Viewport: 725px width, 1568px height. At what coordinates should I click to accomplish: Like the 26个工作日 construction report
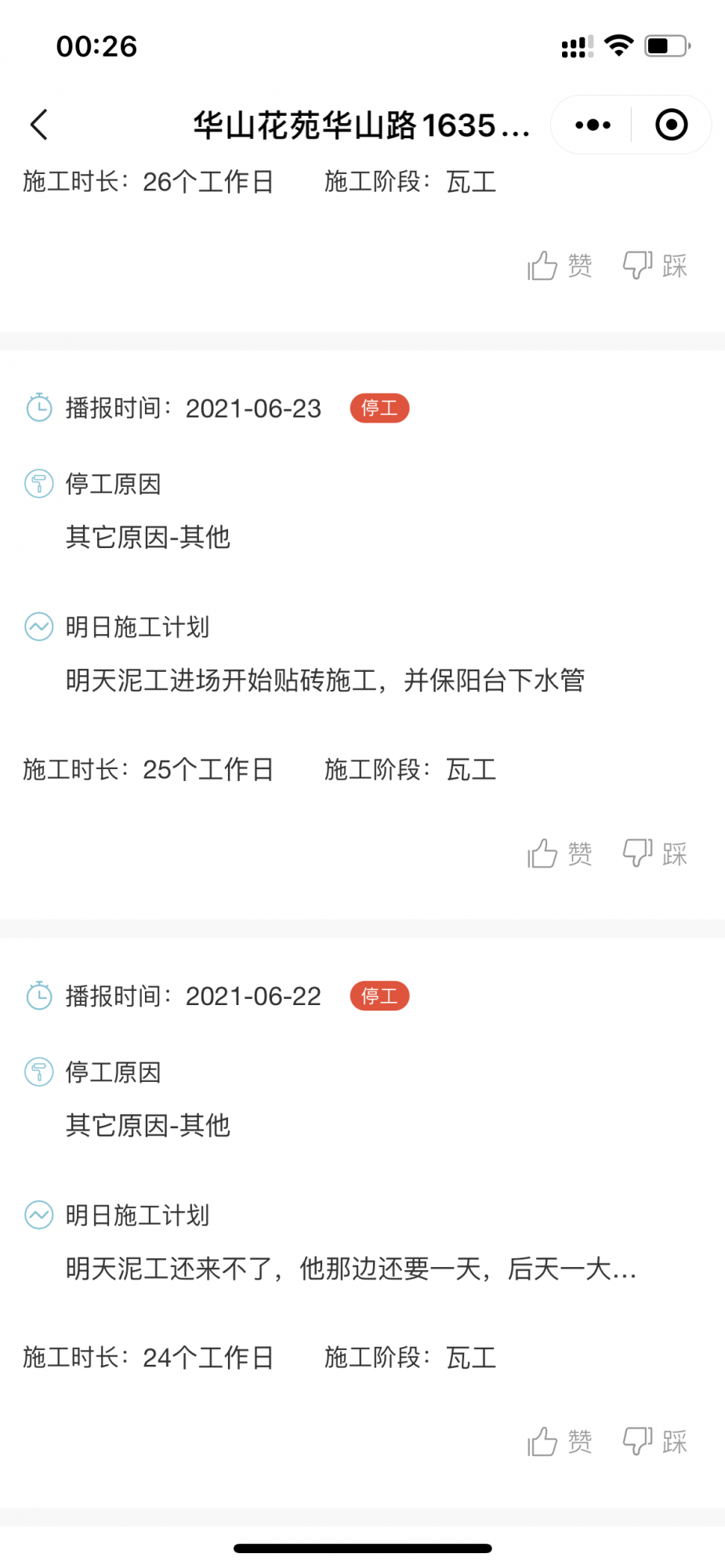click(x=559, y=266)
